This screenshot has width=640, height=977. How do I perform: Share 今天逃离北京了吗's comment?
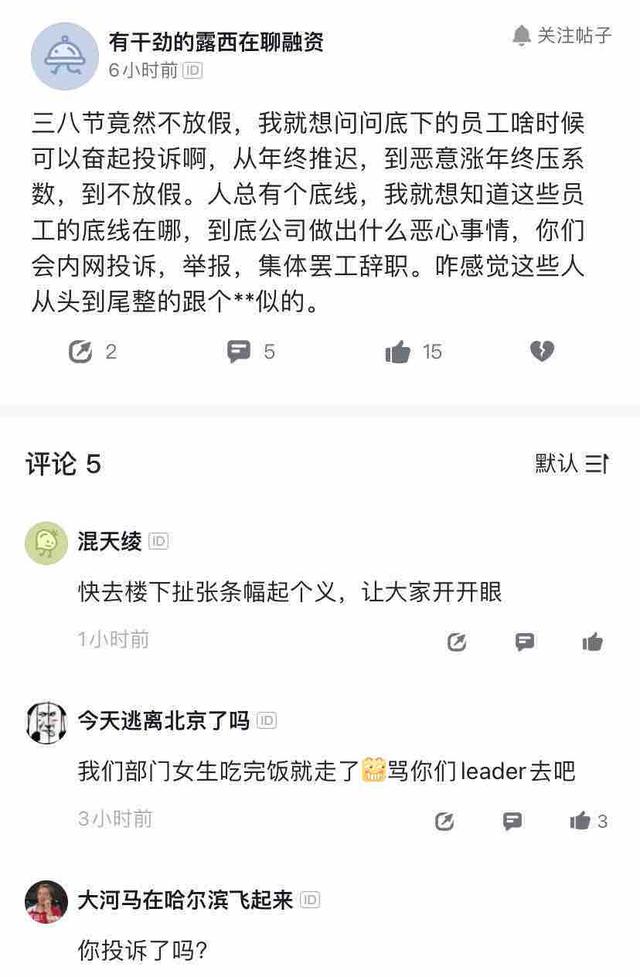point(445,822)
